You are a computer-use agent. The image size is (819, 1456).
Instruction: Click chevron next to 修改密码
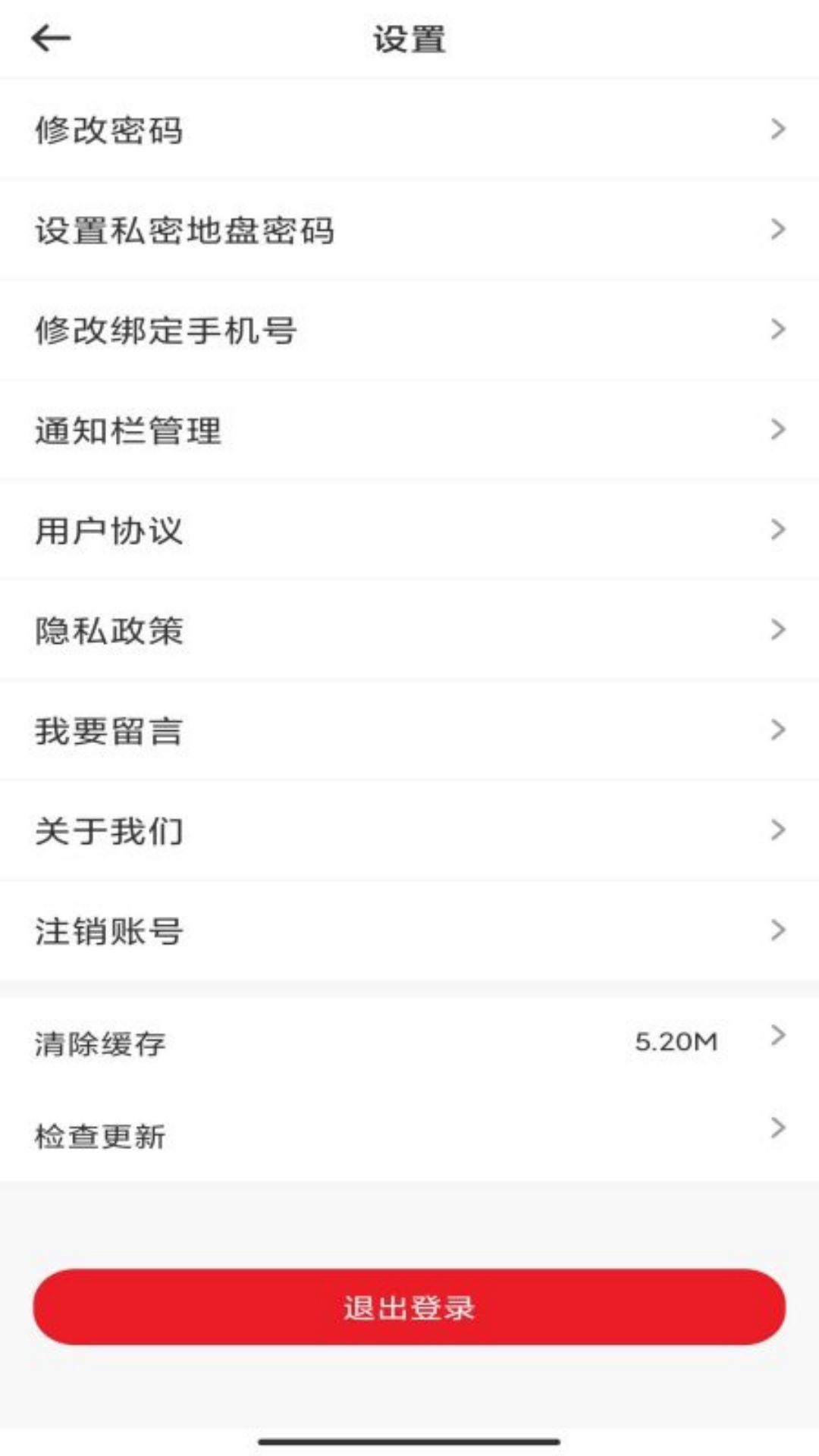click(778, 129)
